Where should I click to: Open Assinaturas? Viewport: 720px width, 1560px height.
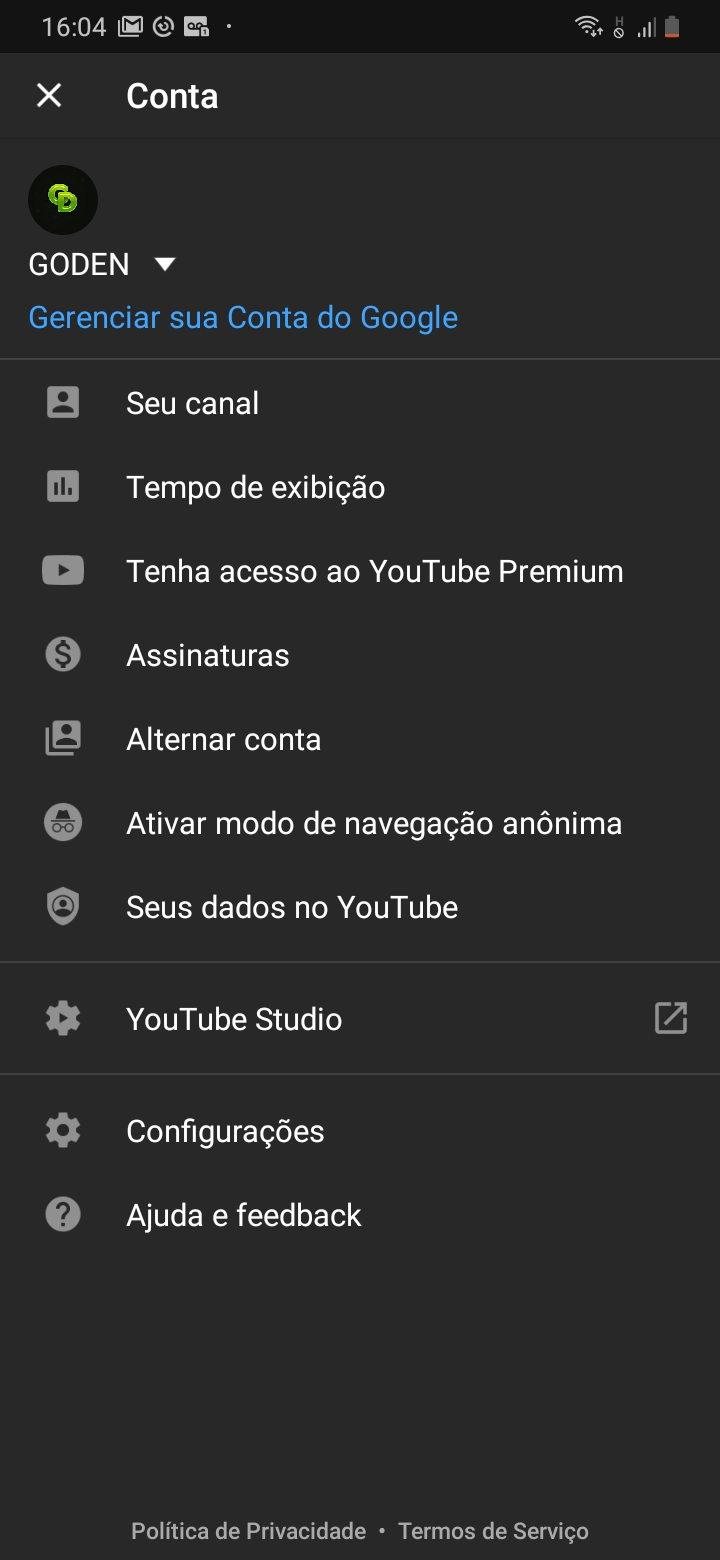pos(360,655)
